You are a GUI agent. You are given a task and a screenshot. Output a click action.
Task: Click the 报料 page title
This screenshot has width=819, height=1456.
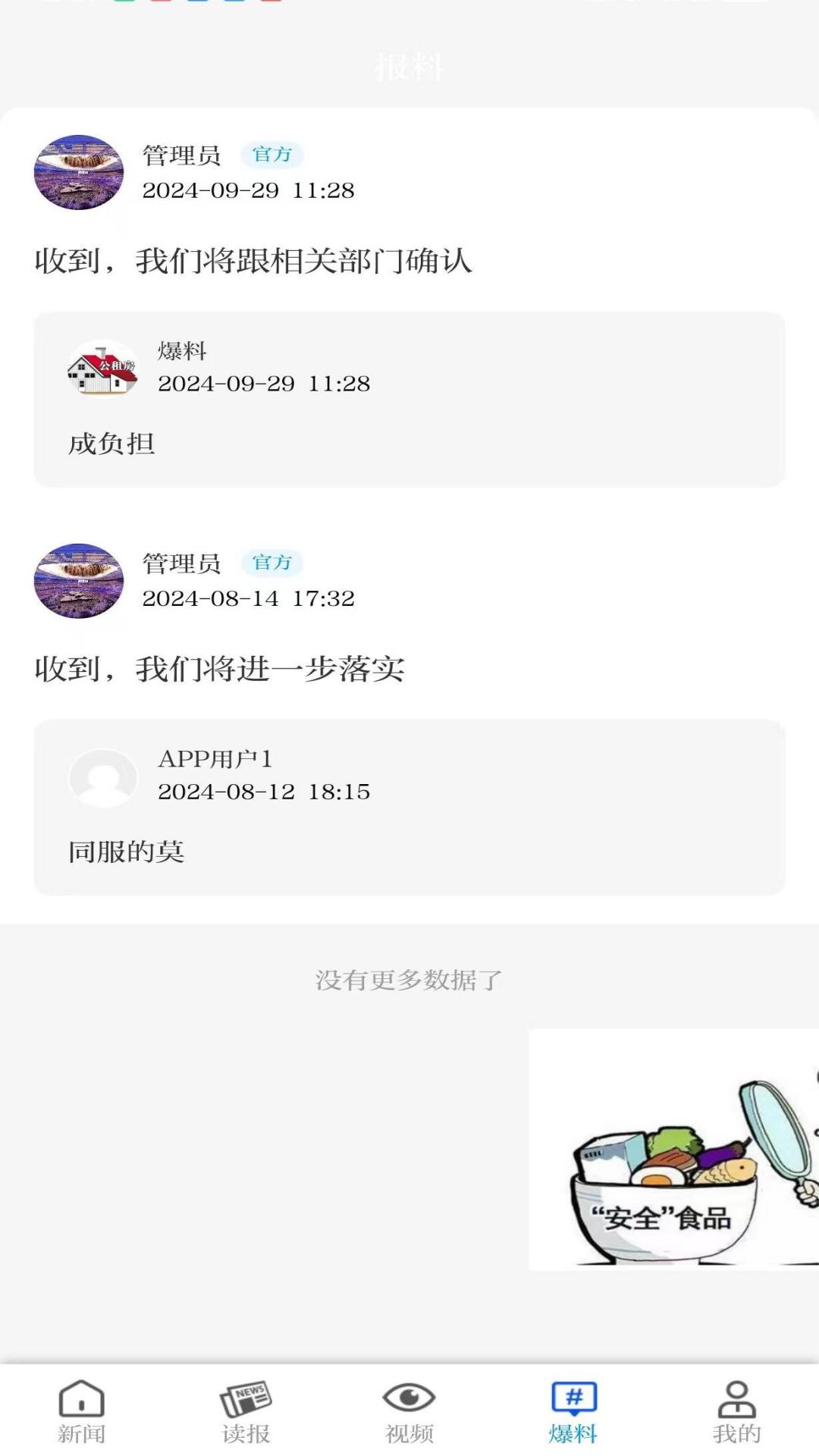pos(409,67)
